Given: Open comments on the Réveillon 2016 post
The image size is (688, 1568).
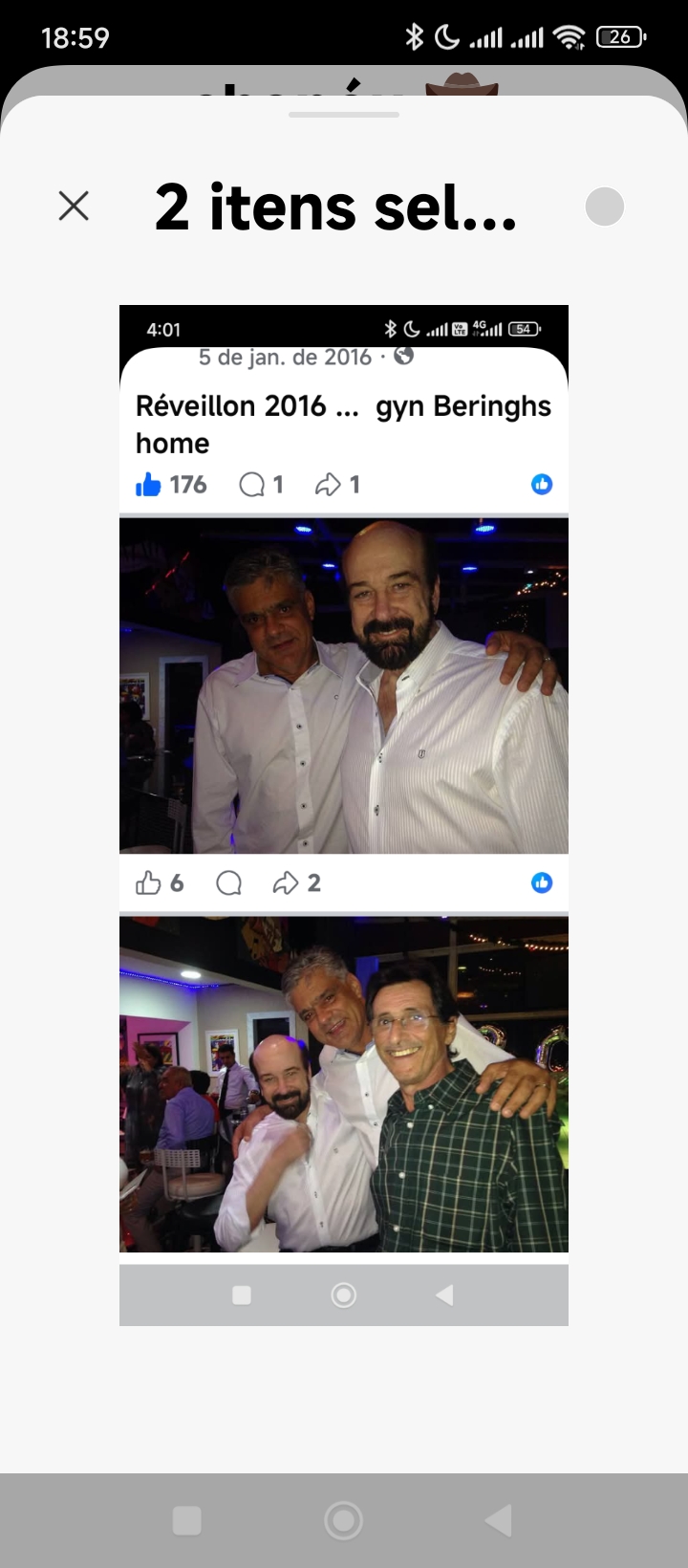Looking at the screenshot, I should pyautogui.click(x=253, y=485).
